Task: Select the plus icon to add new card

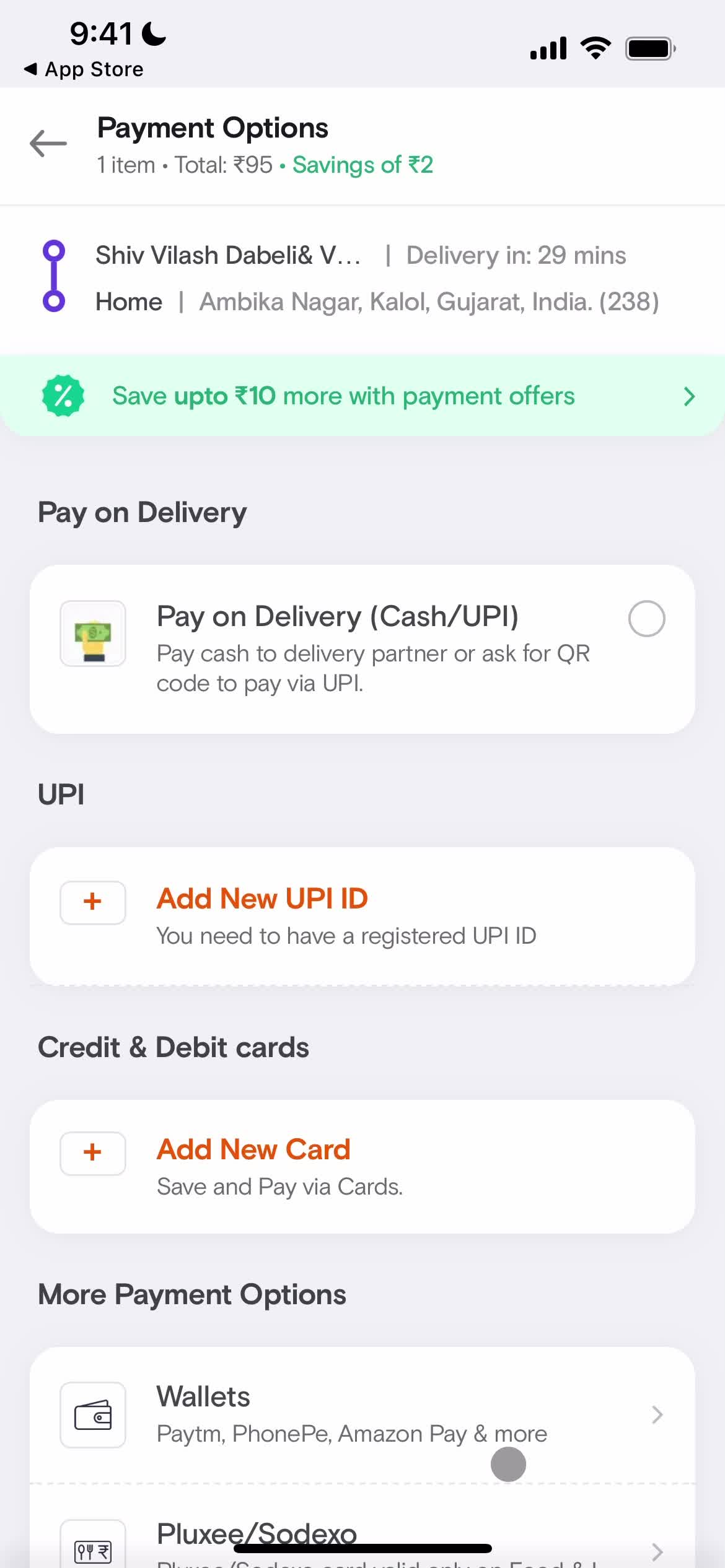Action: 92,1152
